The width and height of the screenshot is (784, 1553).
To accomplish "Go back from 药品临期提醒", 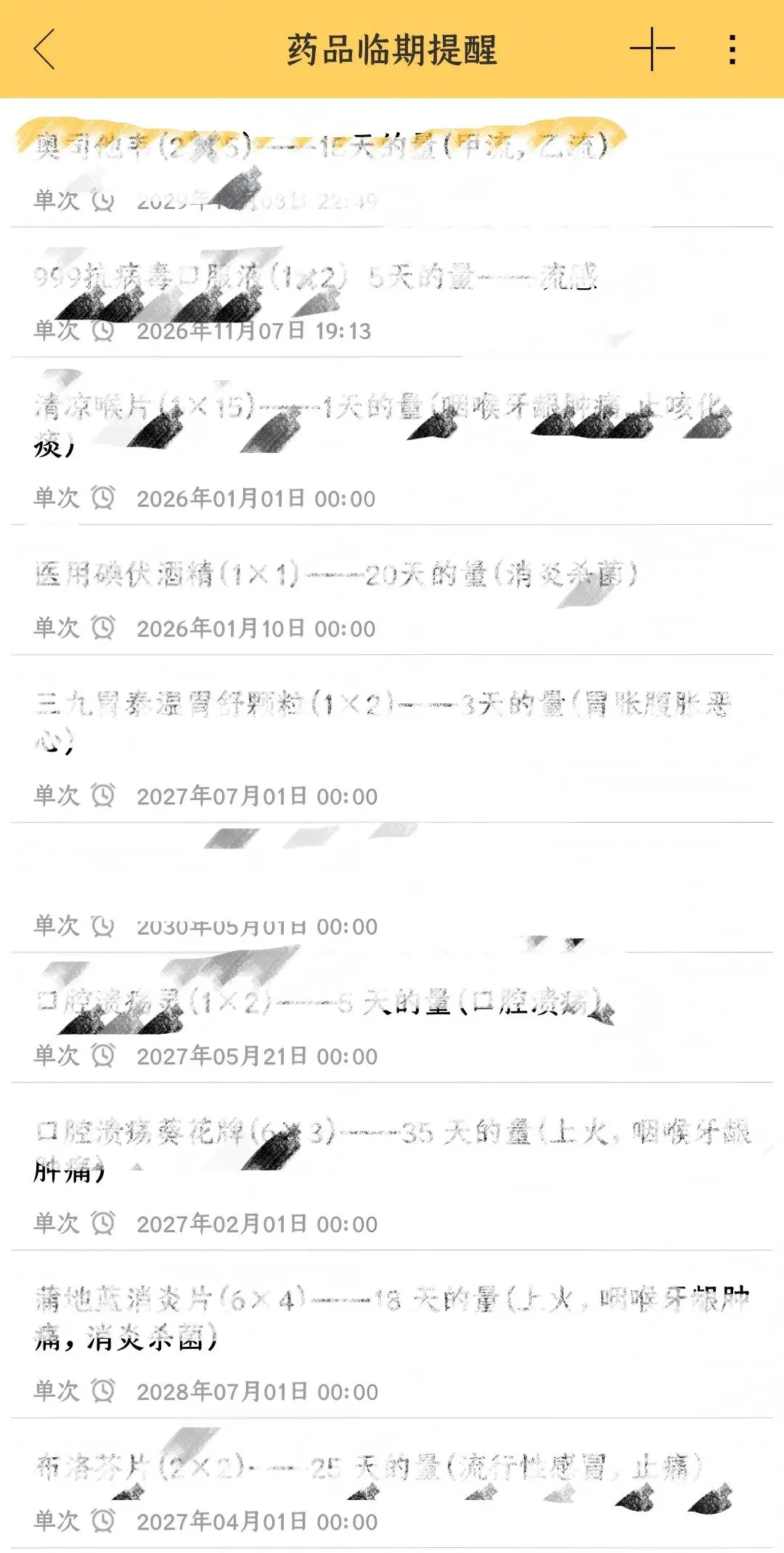I will point(45,49).
